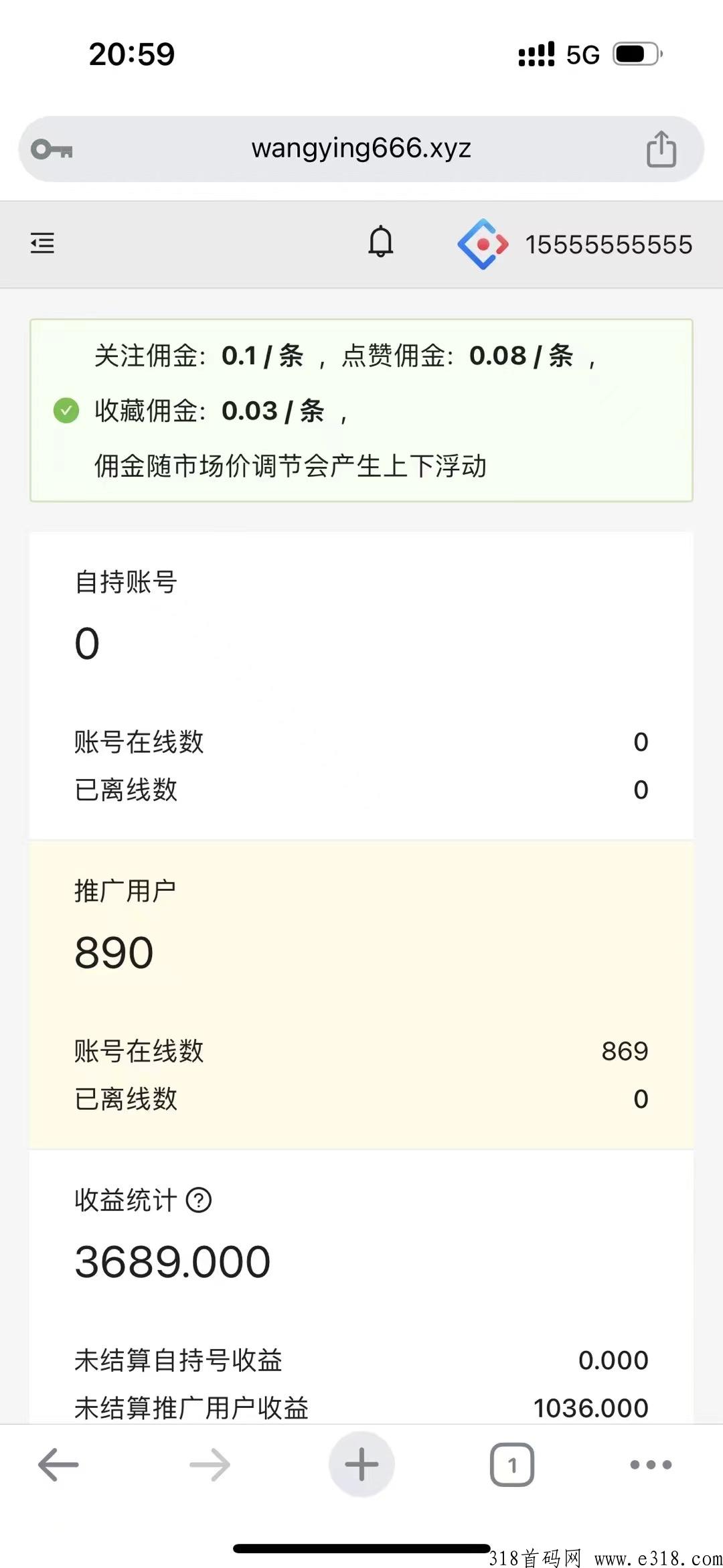The height and width of the screenshot is (1568, 723).
Task: Open the notifications bell
Action: 381,242
